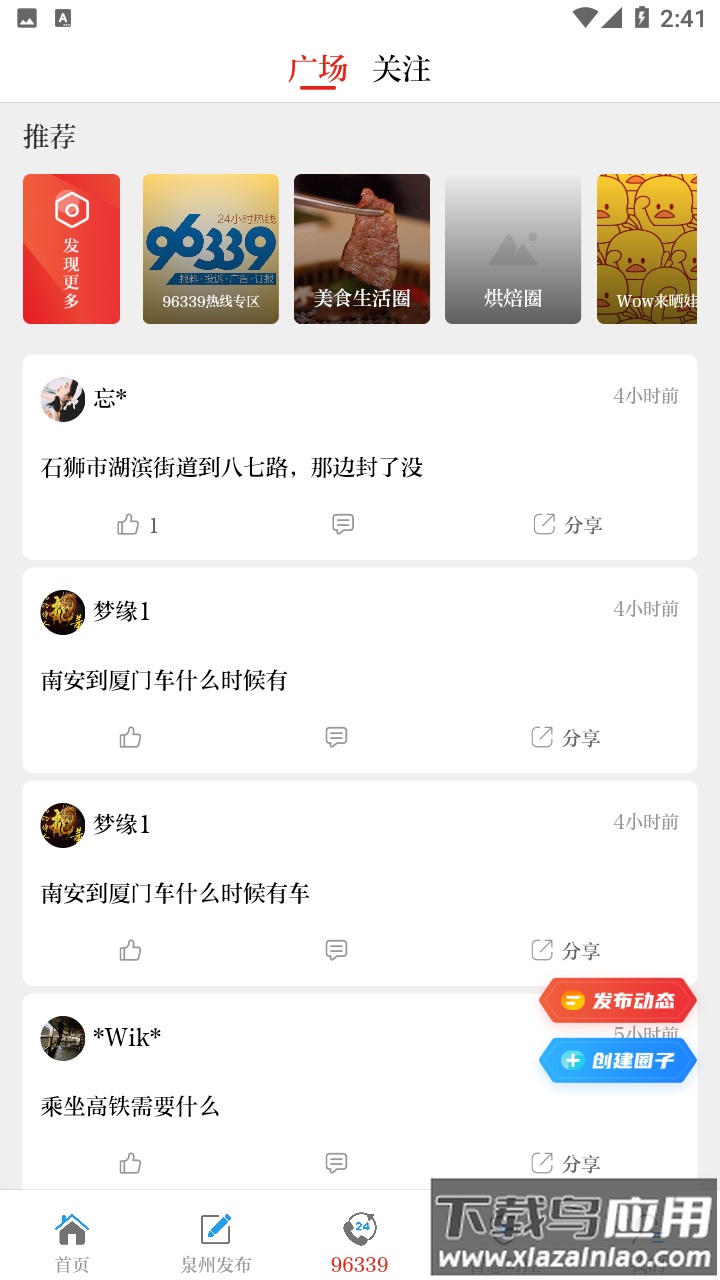Tap the like icon on *Wik*'s high-speed rail post
This screenshot has height=1280, width=720.
pyautogui.click(x=129, y=1163)
